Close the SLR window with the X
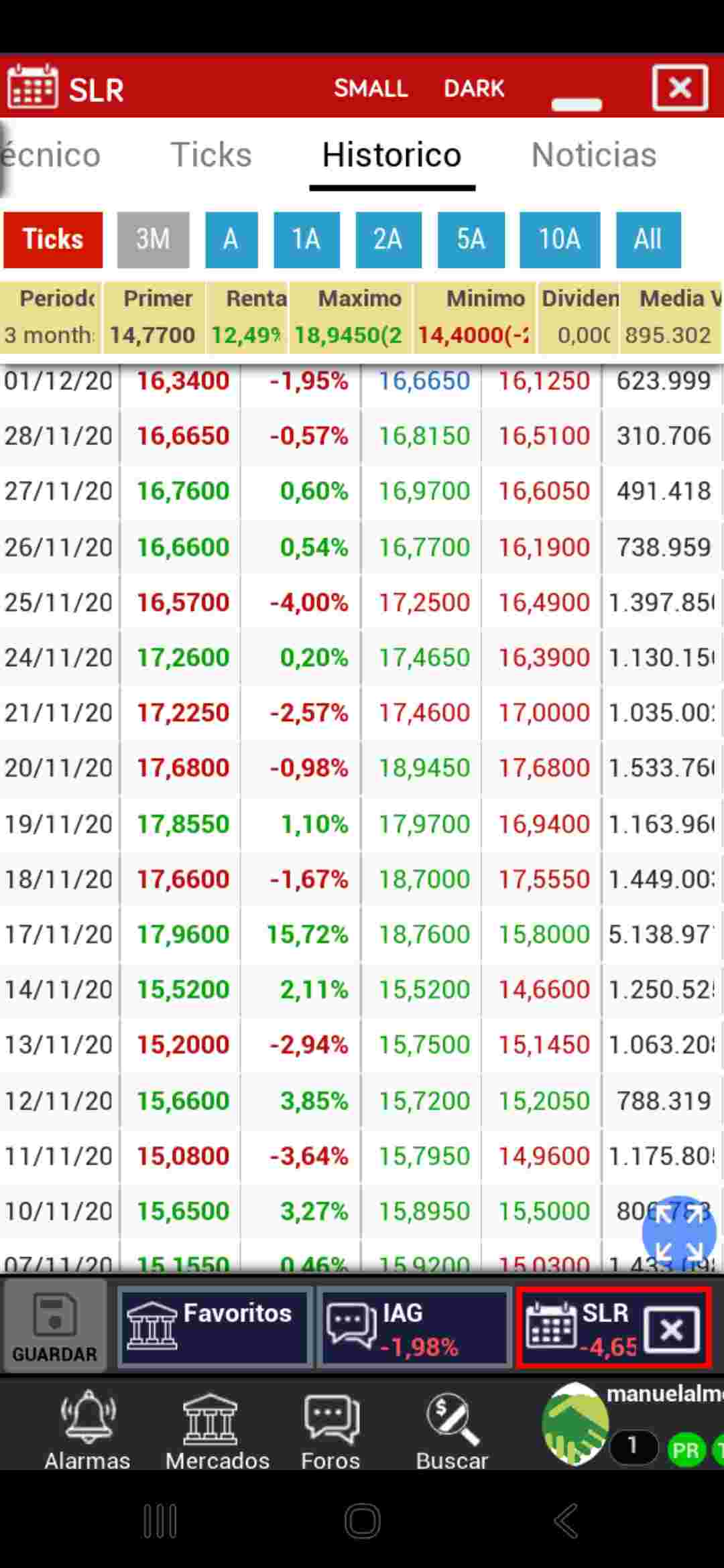Viewport: 724px width, 1568px height. (x=680, y=88)
